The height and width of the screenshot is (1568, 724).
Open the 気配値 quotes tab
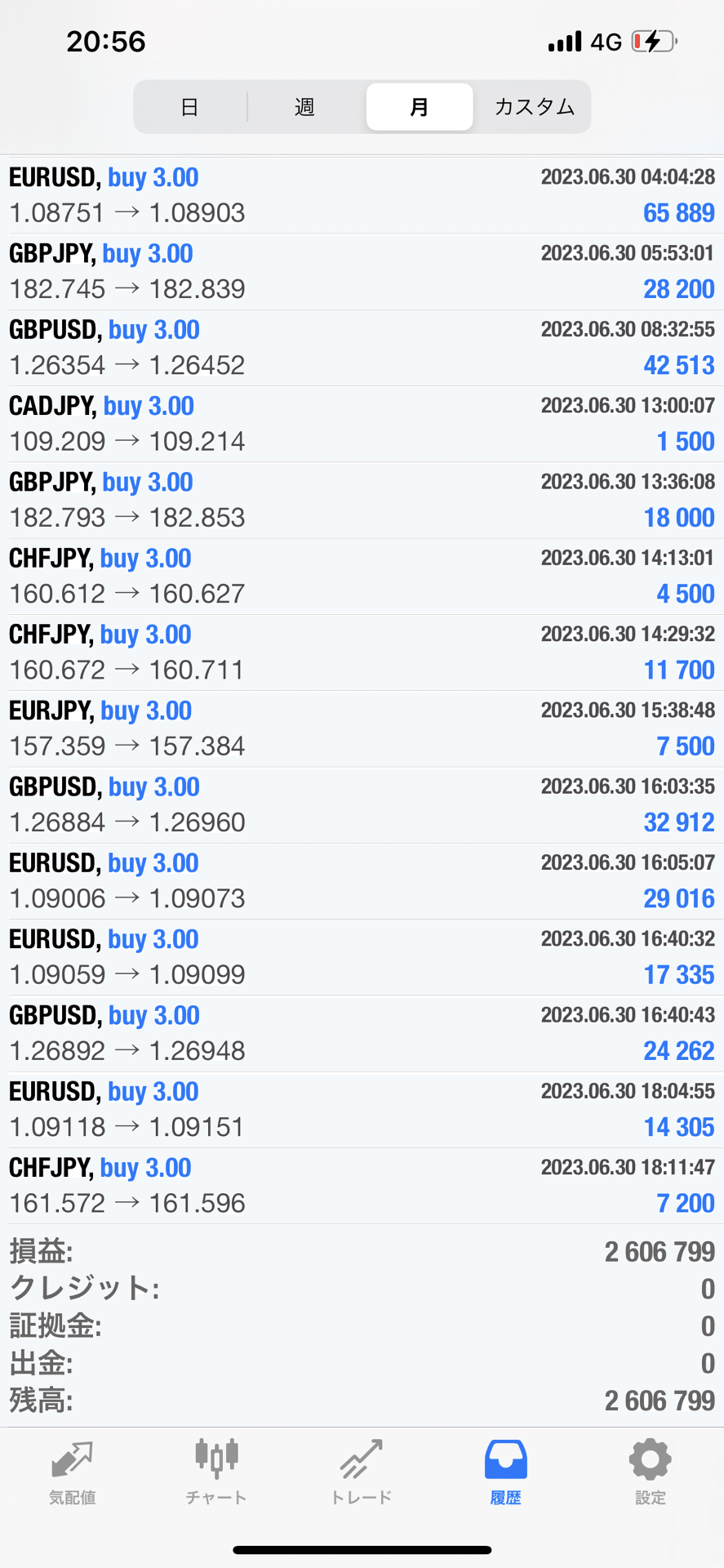click(73, 1472)
